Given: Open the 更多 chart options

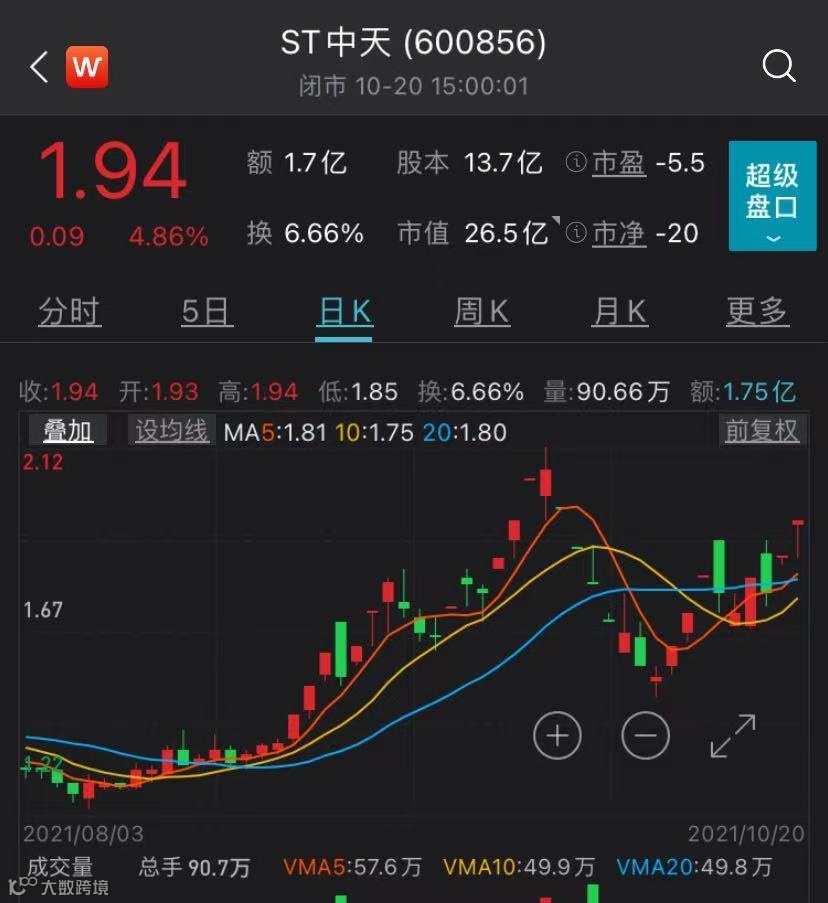Looking at the screenshot, I should 757,312.
